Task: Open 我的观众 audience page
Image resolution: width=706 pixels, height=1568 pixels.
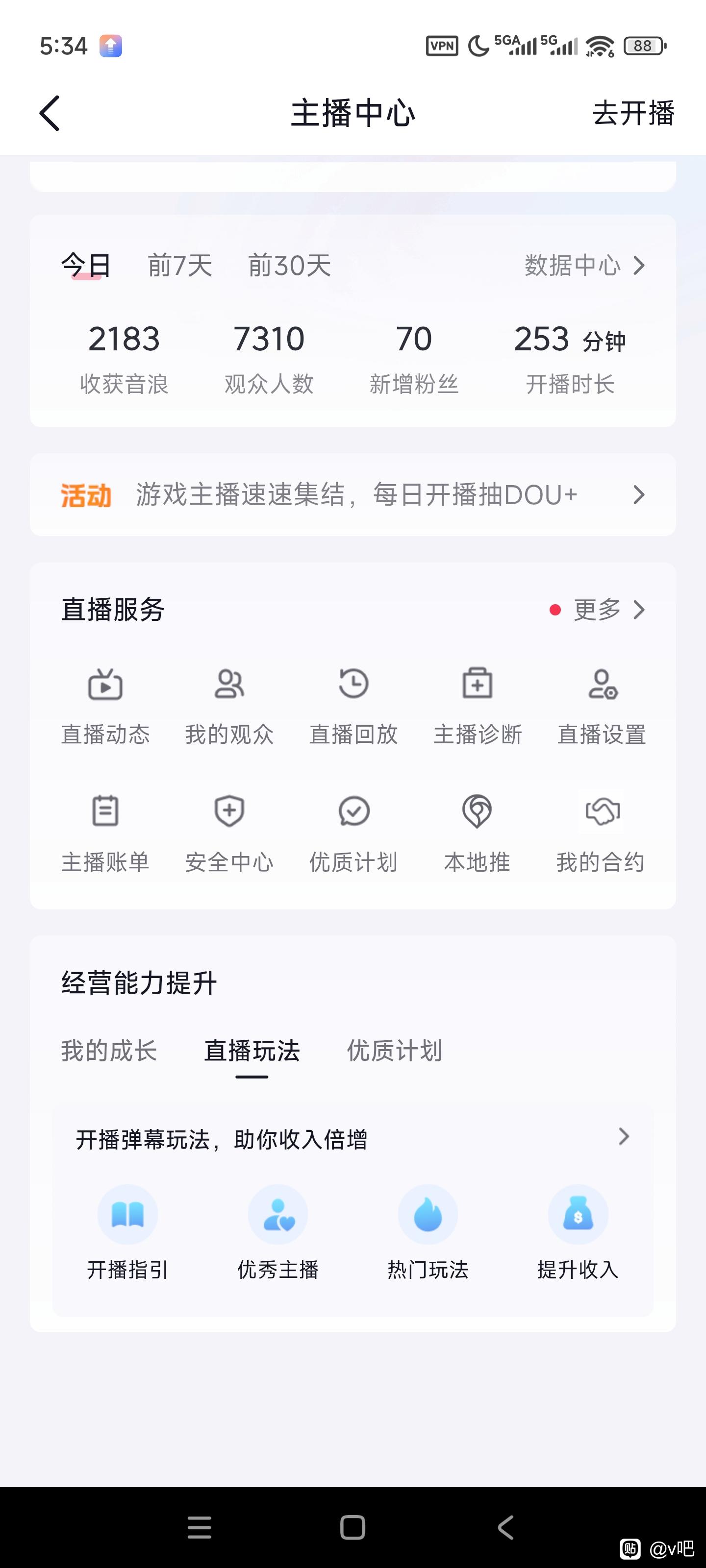Action: pos(229,707)
